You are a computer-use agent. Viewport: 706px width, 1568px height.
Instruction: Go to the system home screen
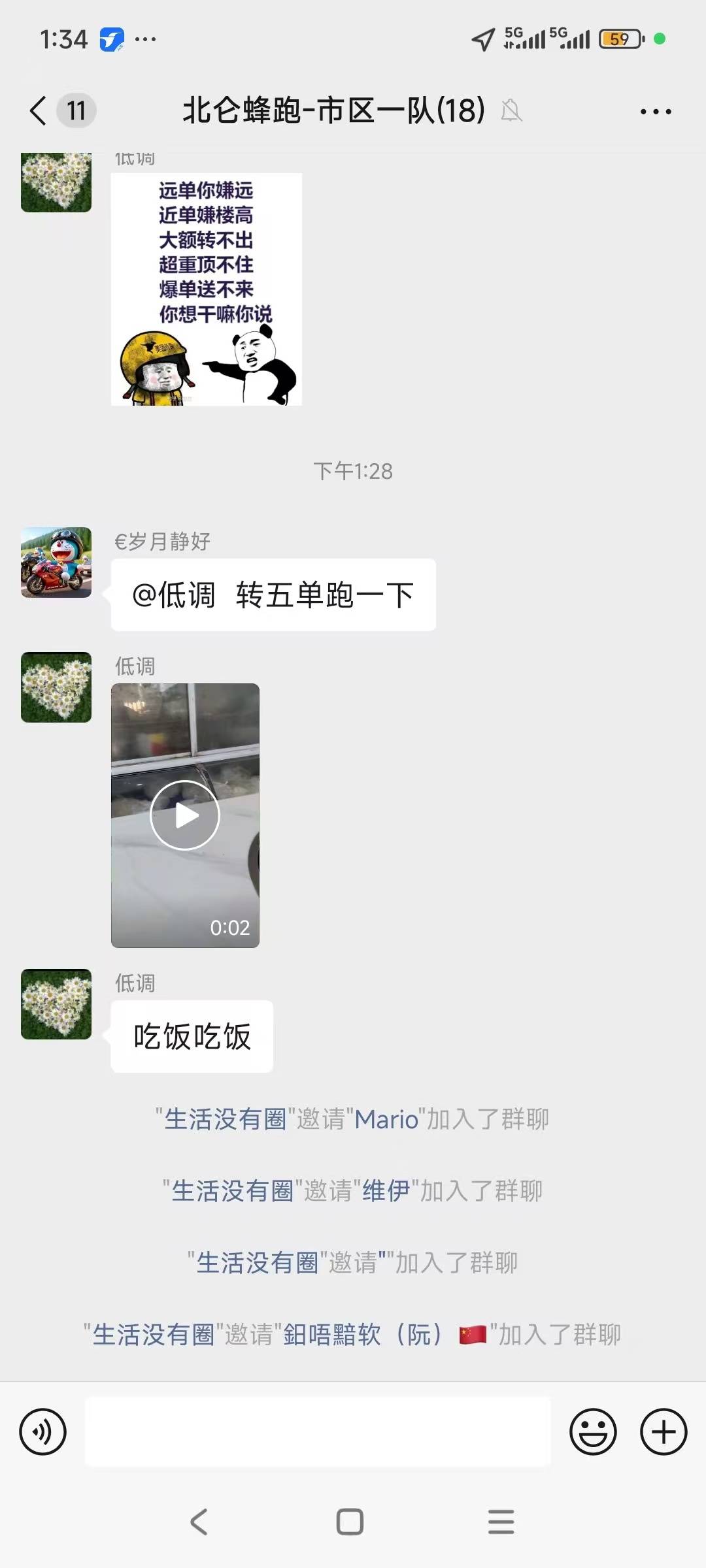coord(350,1522)
